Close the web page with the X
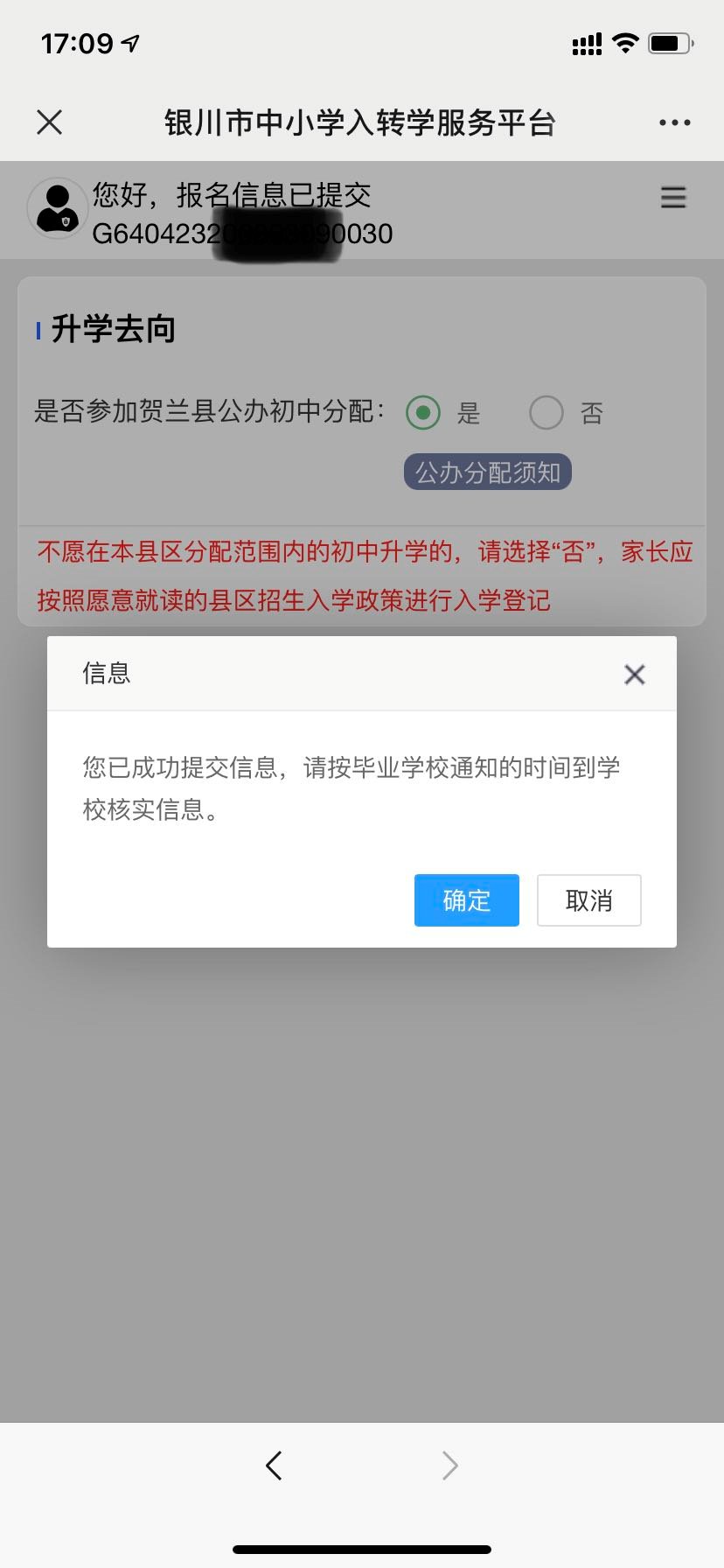Screen dimensions: 724x1568 click(x=50, y=122)
